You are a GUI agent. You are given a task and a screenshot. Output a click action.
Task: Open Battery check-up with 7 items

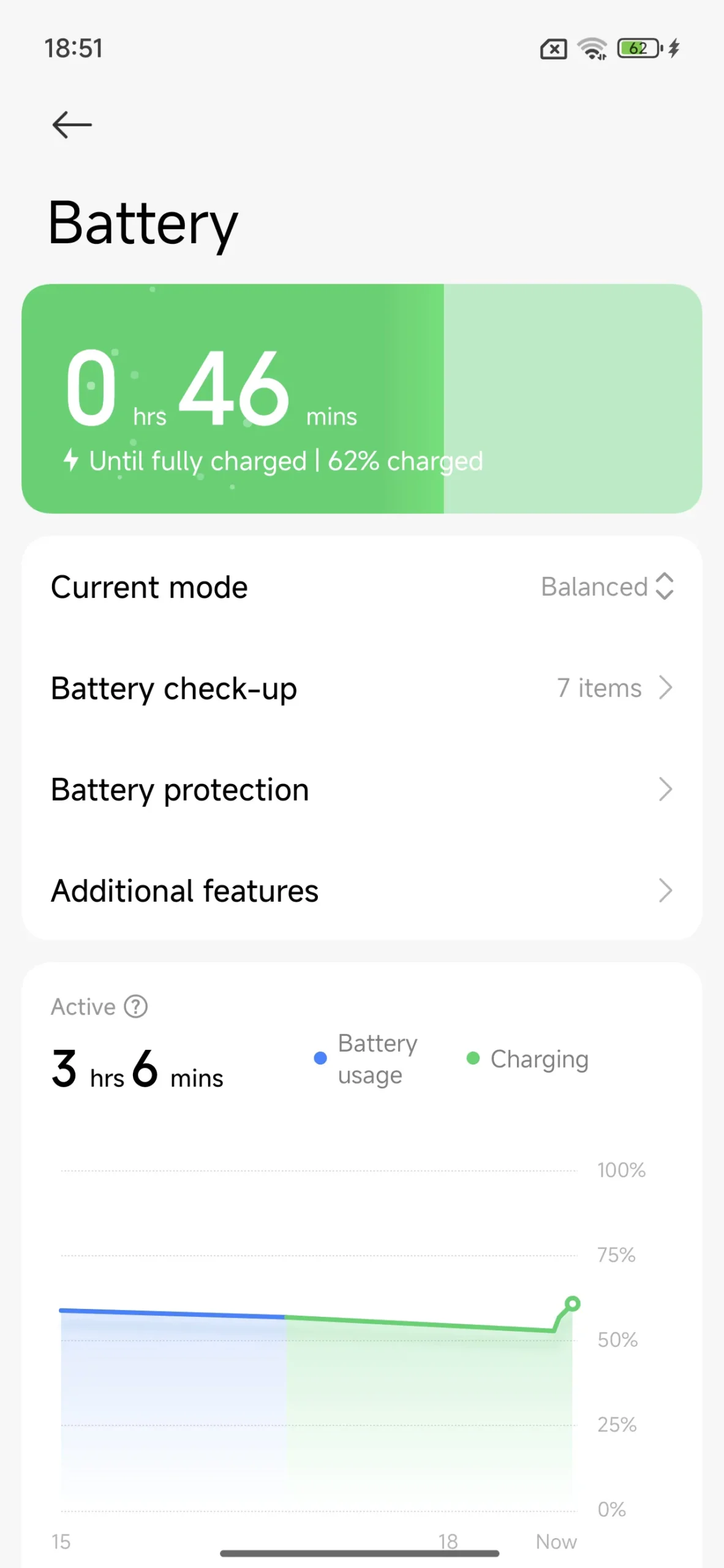click(361, 688)
